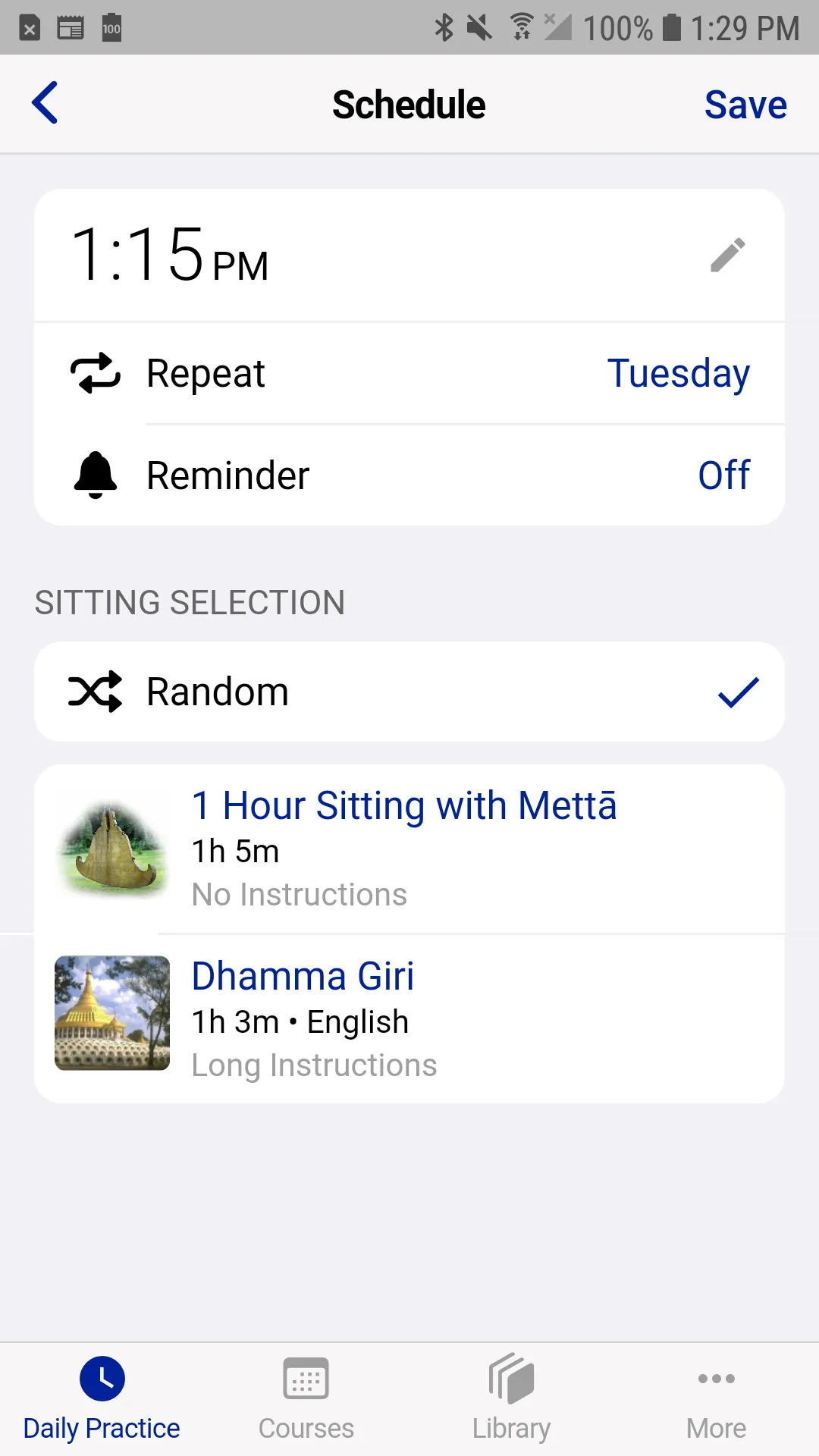Tap the repeat arrows icon
Viewport: 819px width, 1456px height.
(94, 373)
